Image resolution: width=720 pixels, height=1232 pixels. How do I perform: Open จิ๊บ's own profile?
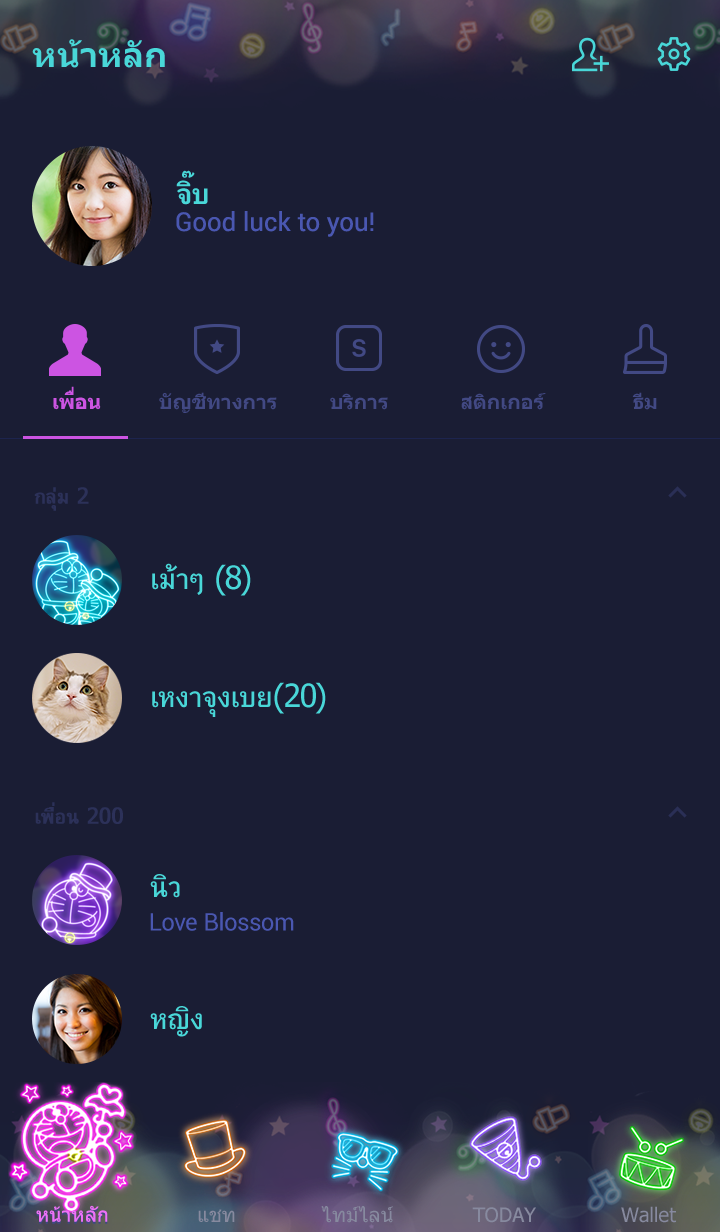(x=91, y=206)
